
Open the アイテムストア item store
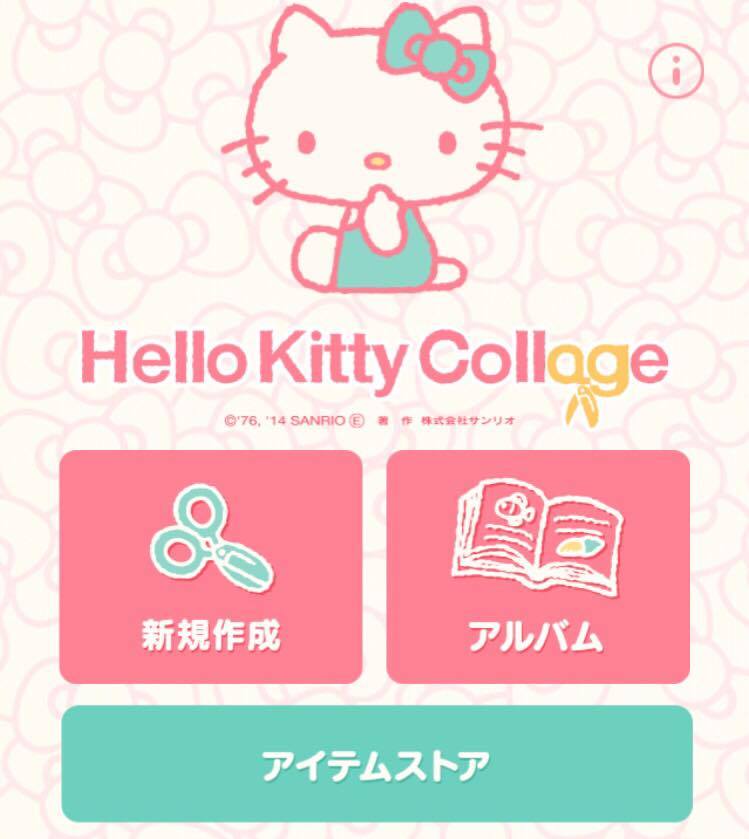(377, 764)
